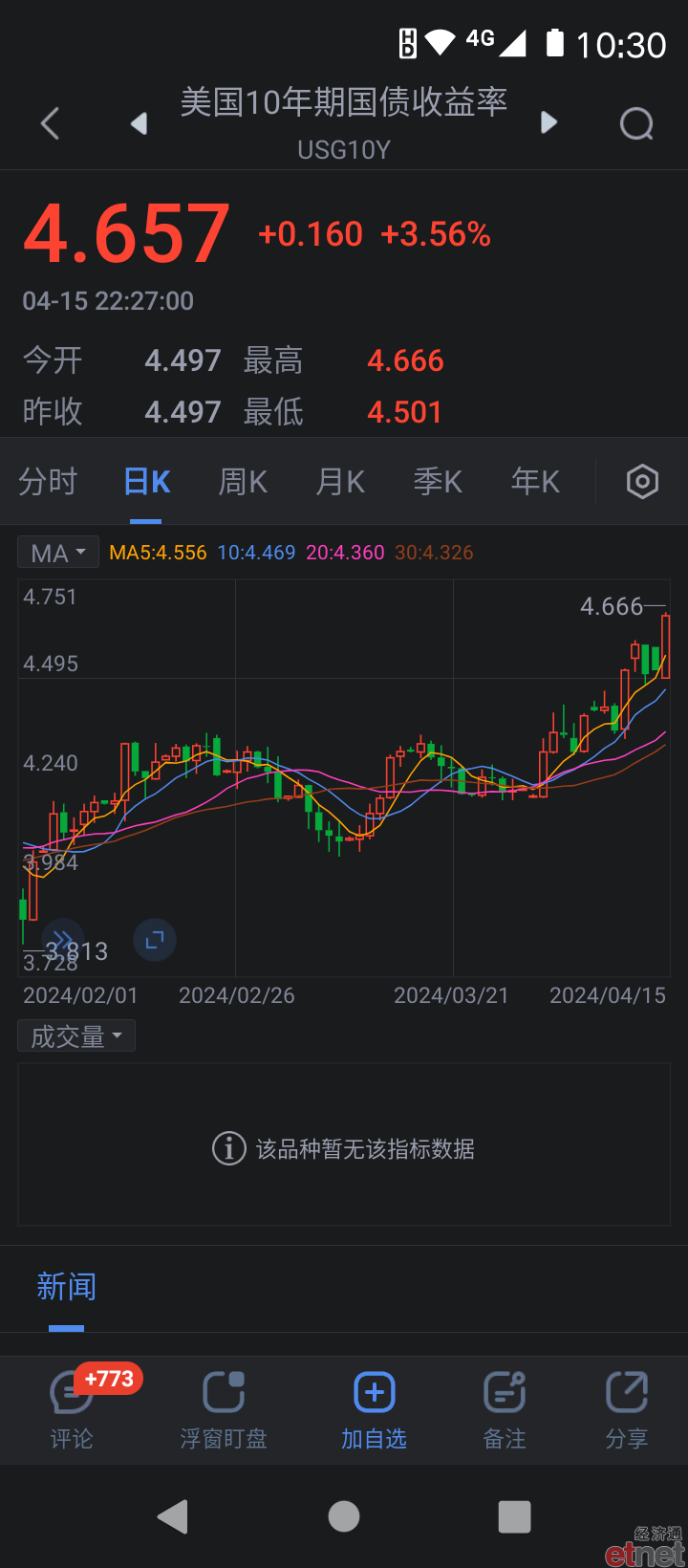
Task: Tap the double-arrow chart button
Action: click(63, 941)
